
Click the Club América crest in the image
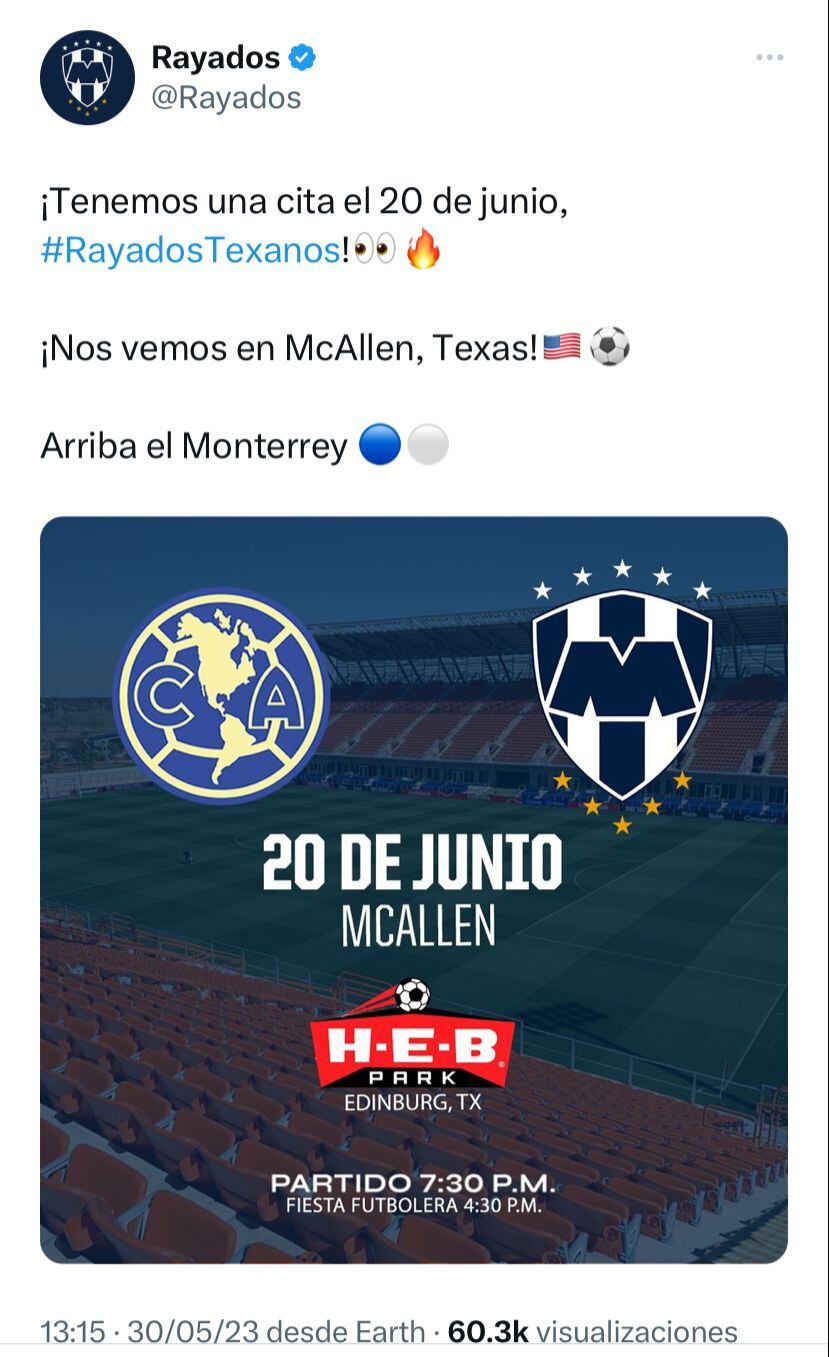[x=222, y=690]
